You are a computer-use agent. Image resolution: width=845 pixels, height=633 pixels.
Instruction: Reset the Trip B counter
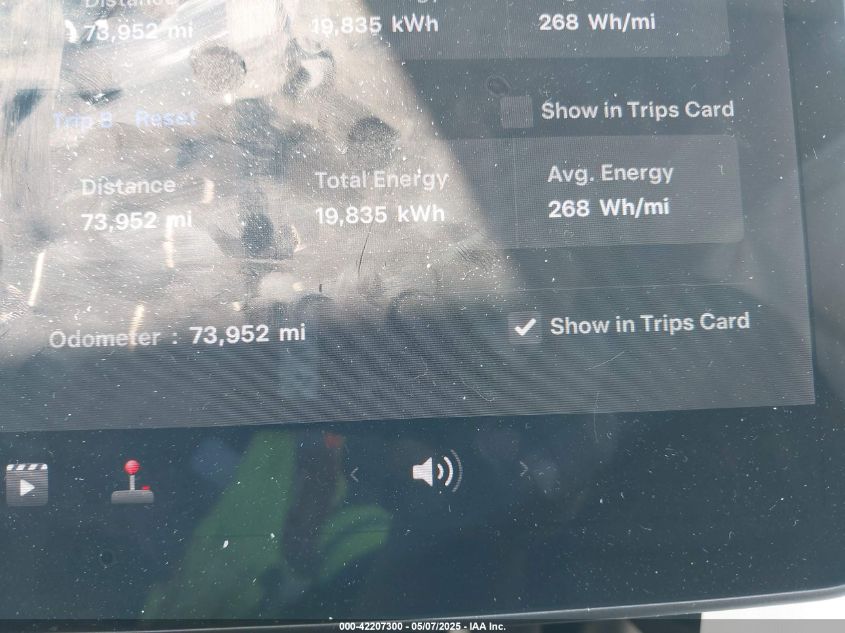click(x=165, y=118)
